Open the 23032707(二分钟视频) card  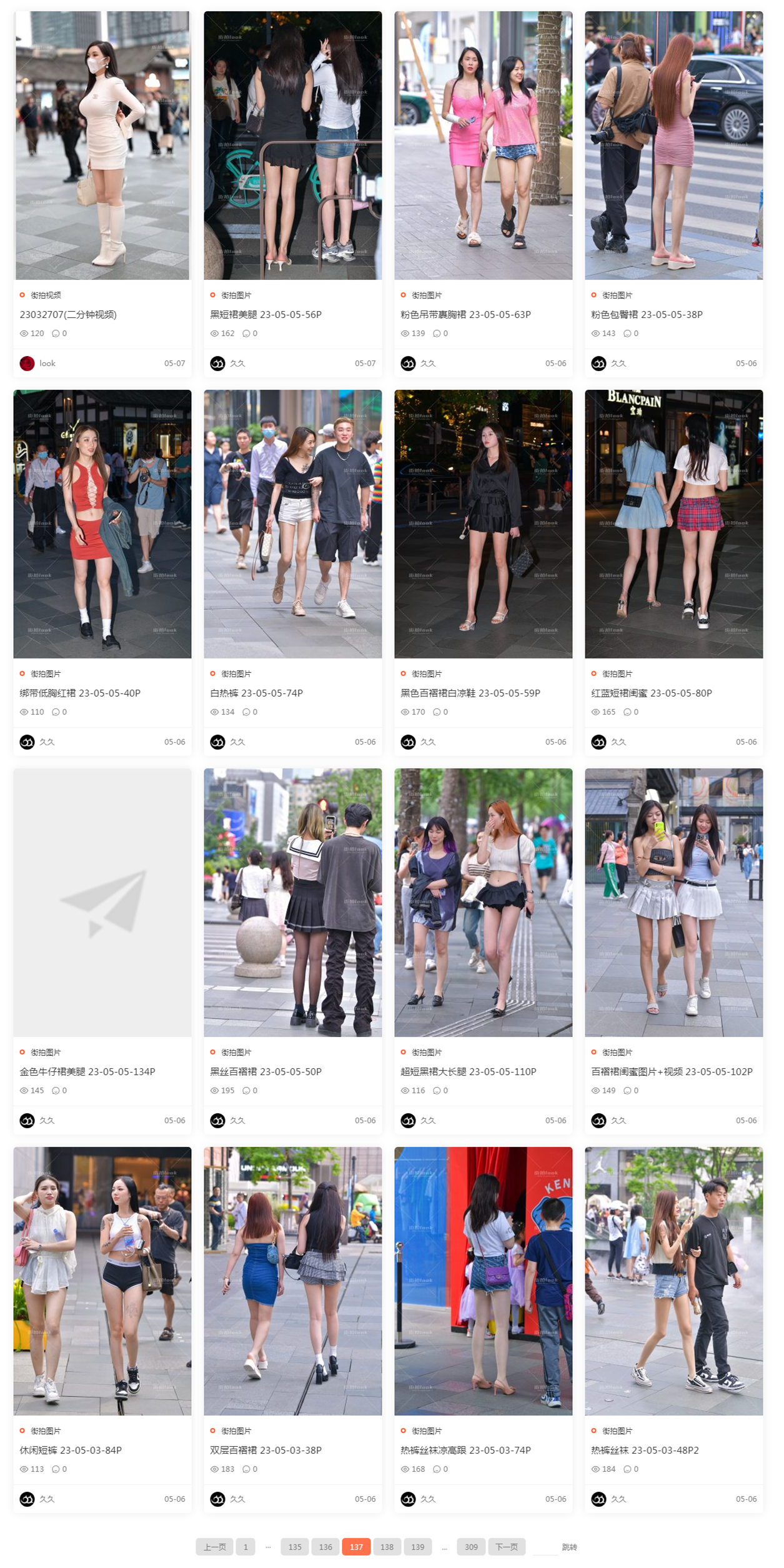[x=68, y=315]
